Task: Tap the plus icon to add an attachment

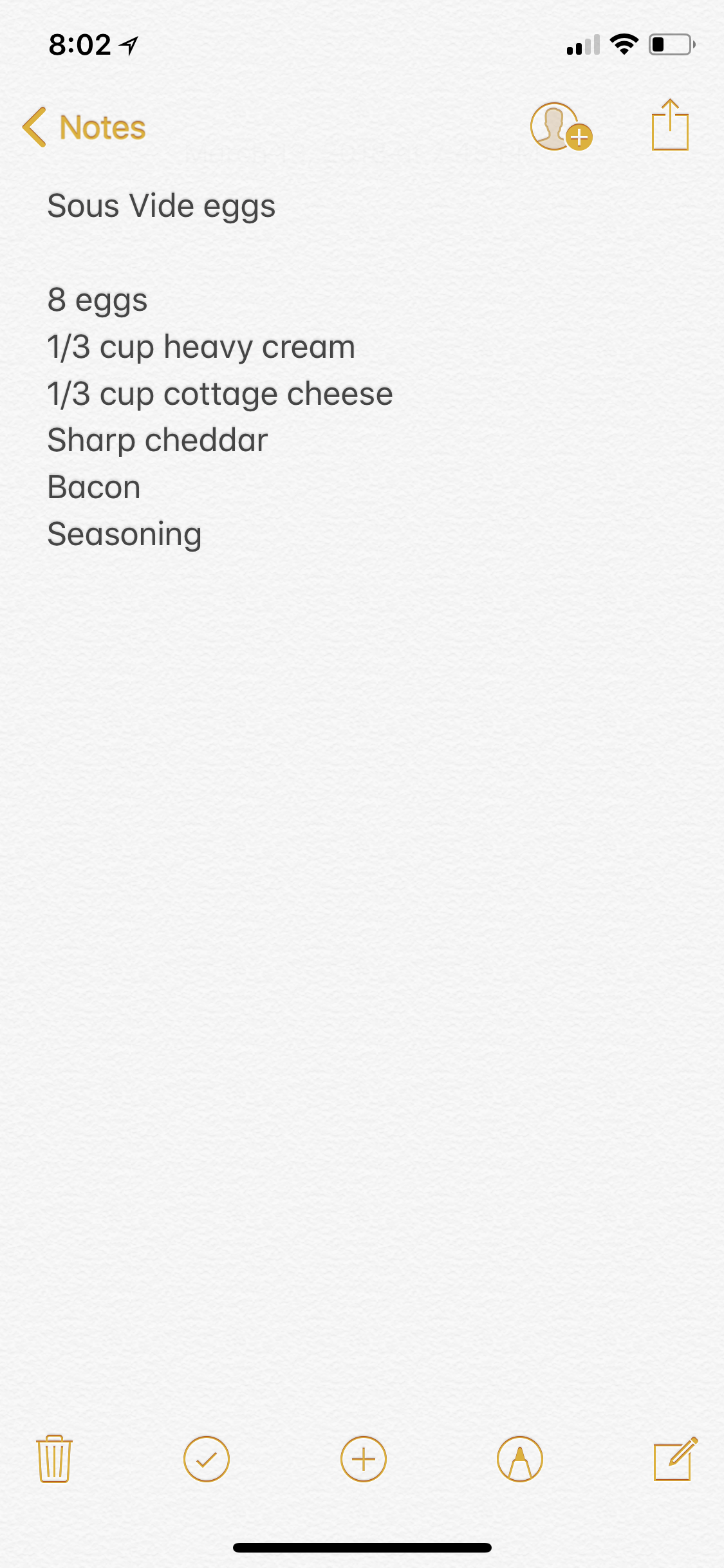Action: 363,1459
